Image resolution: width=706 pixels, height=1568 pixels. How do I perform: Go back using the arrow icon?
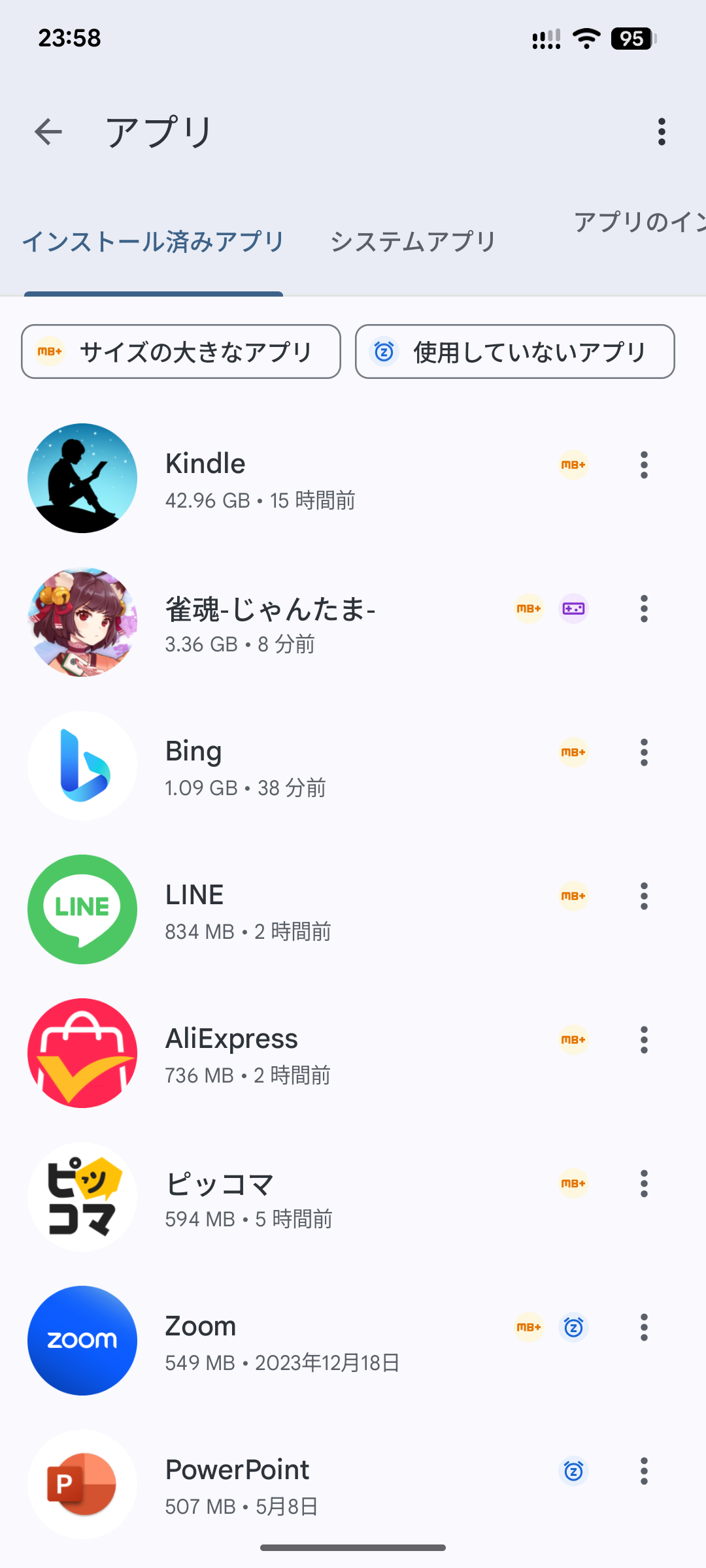tap(48, 132)
